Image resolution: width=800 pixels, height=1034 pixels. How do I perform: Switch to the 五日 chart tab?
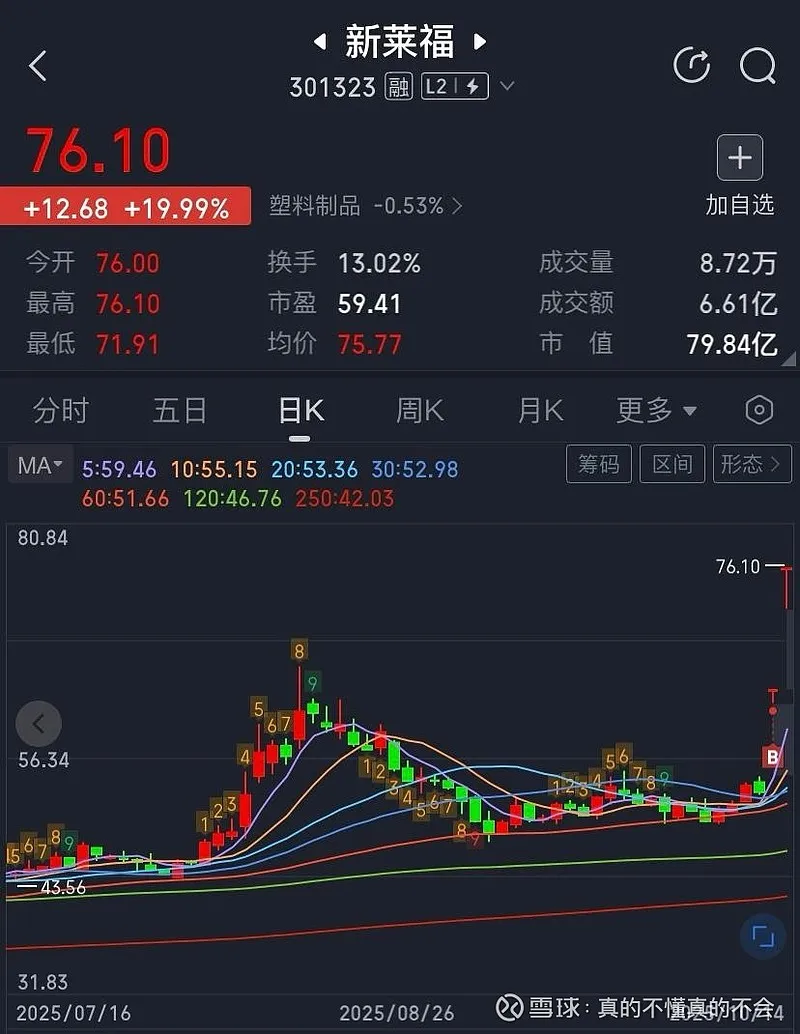click(x=180, y=410)
